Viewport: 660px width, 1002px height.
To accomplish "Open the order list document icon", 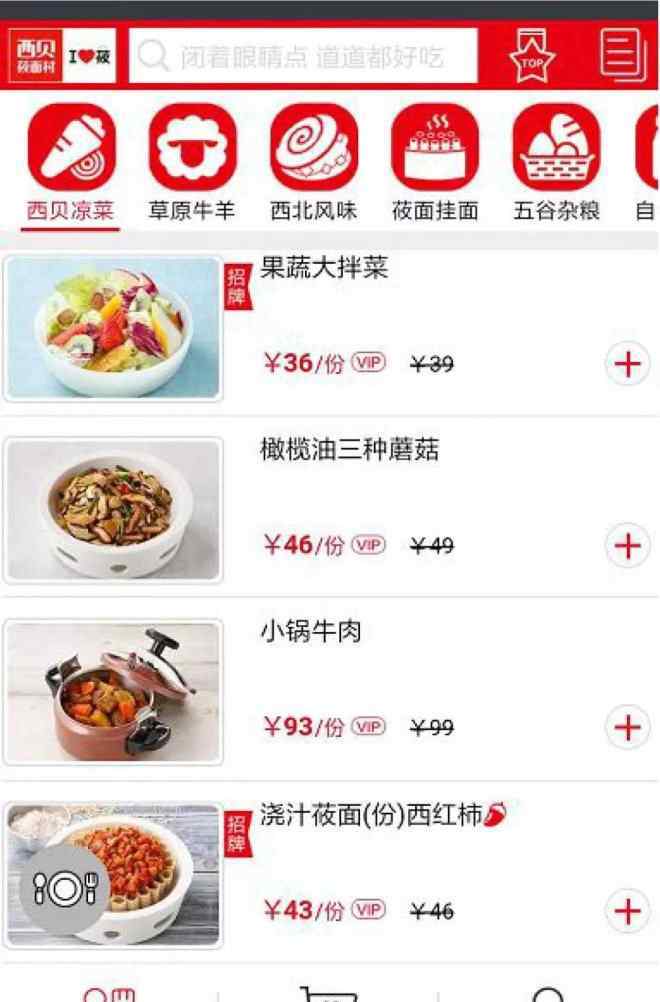I will click(622, 55).
